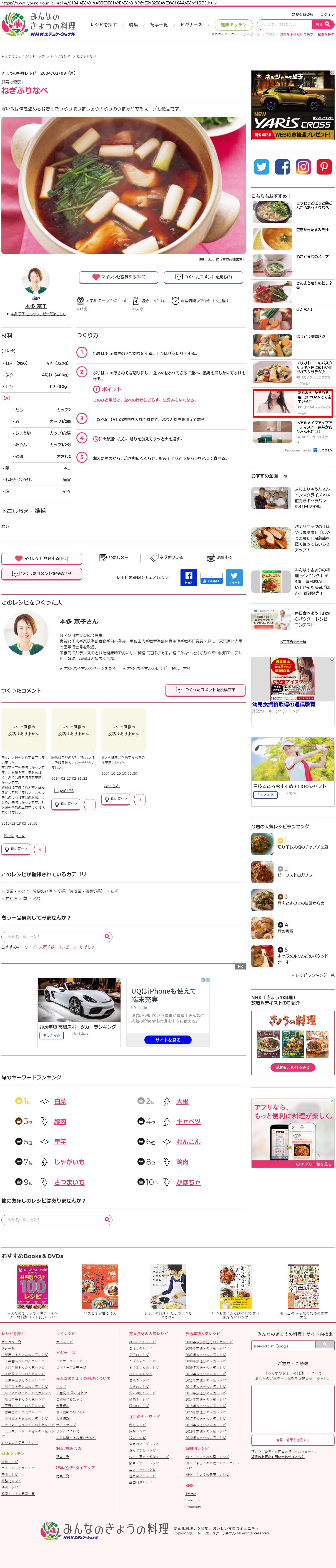Image resolution: width=336 pixels, height=1568 pixels.
Task: Open the Pinterest icon in sidebar
Action: coord(324,167)
